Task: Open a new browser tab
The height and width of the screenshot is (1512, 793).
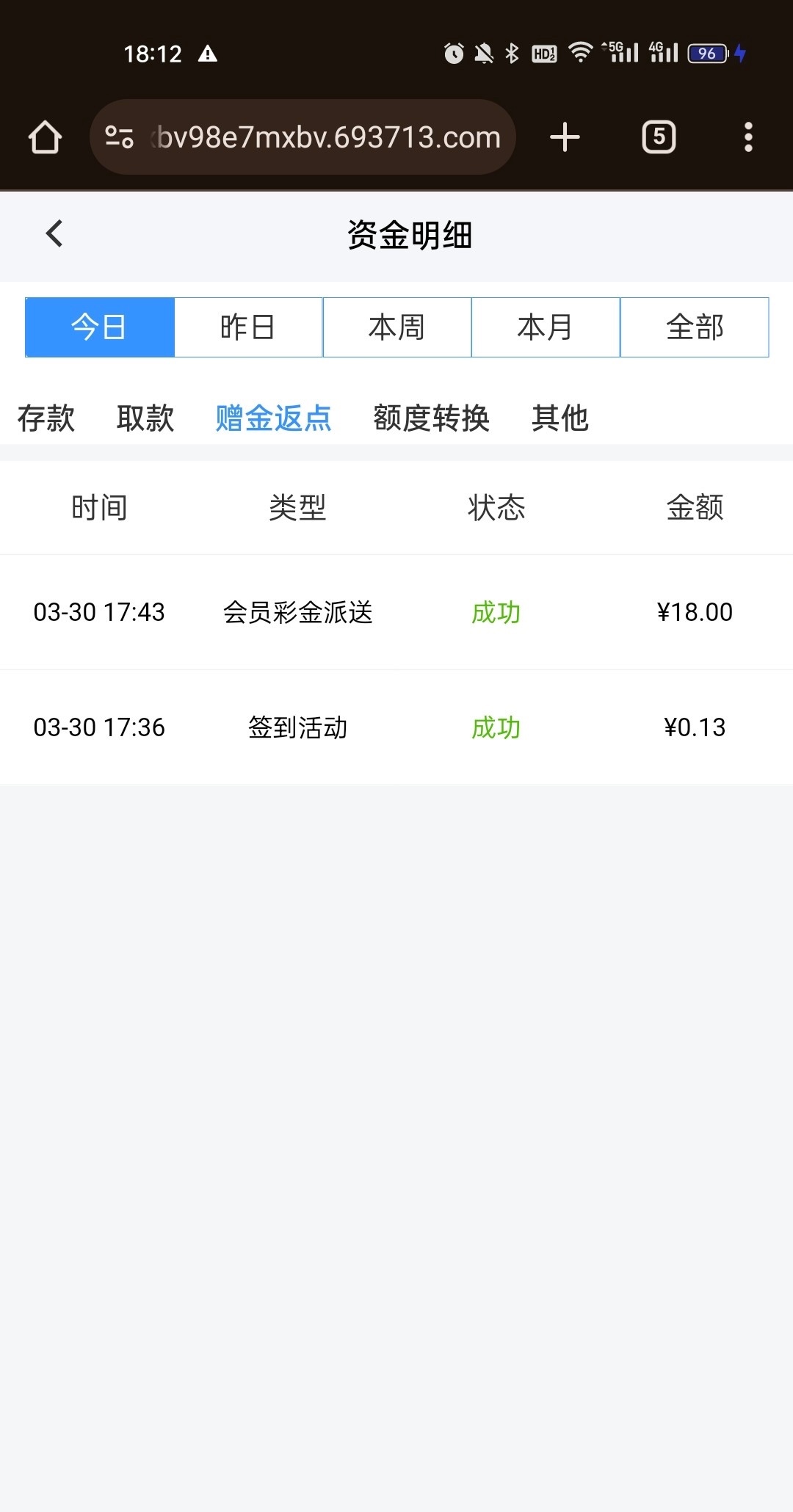Action: [565, 137]
